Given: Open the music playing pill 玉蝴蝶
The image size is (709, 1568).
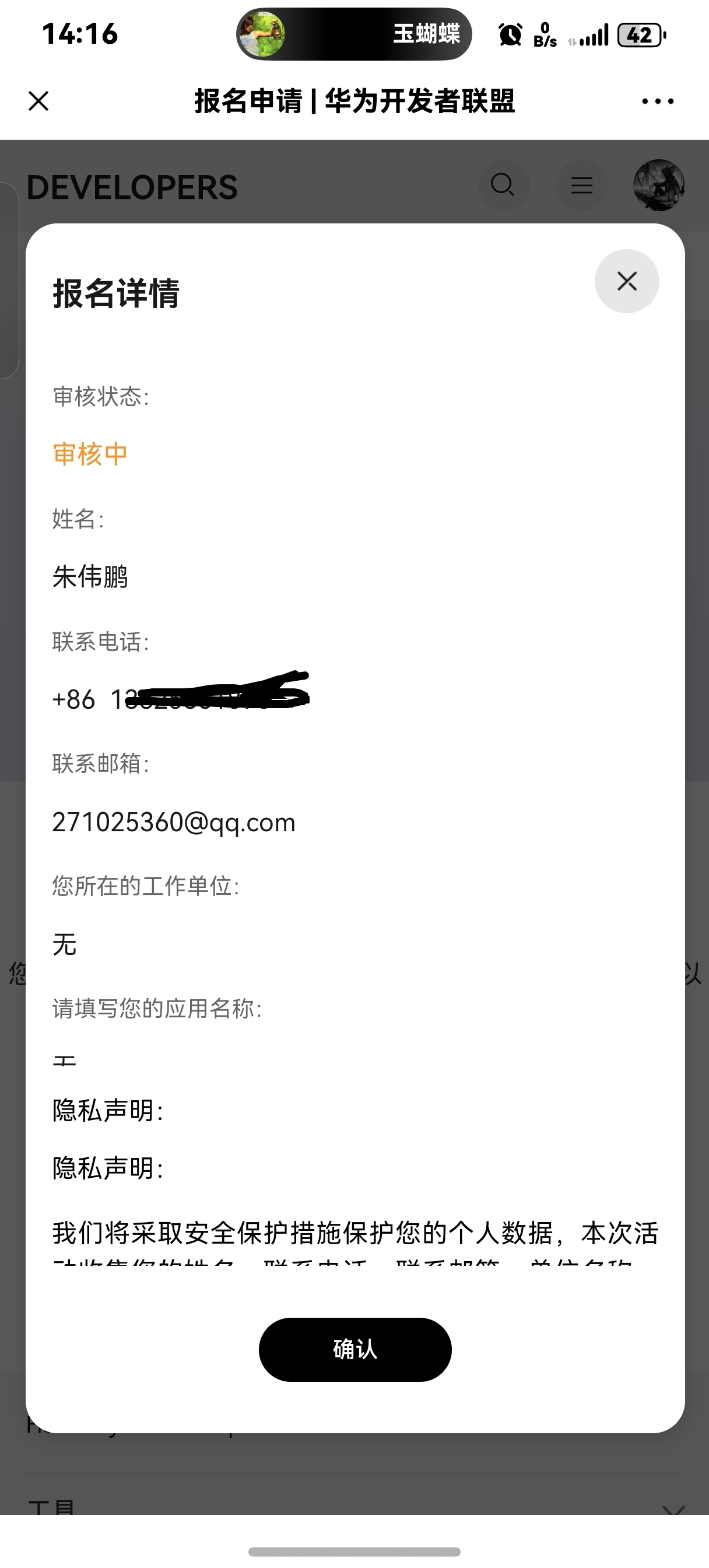Looking at the screenshot, I should click(x=354, y=33).
